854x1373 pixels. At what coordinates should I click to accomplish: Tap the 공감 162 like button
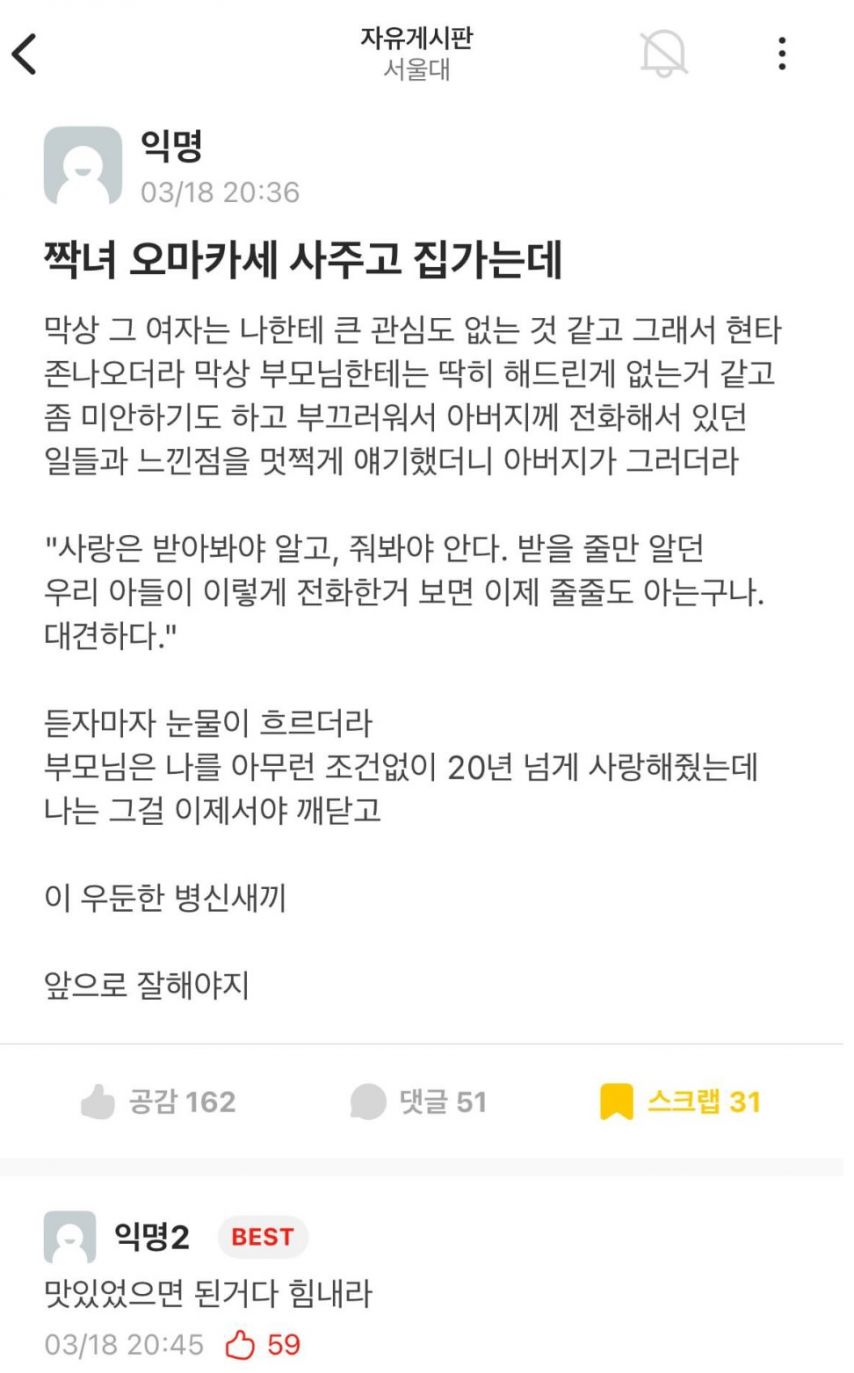158,1102
